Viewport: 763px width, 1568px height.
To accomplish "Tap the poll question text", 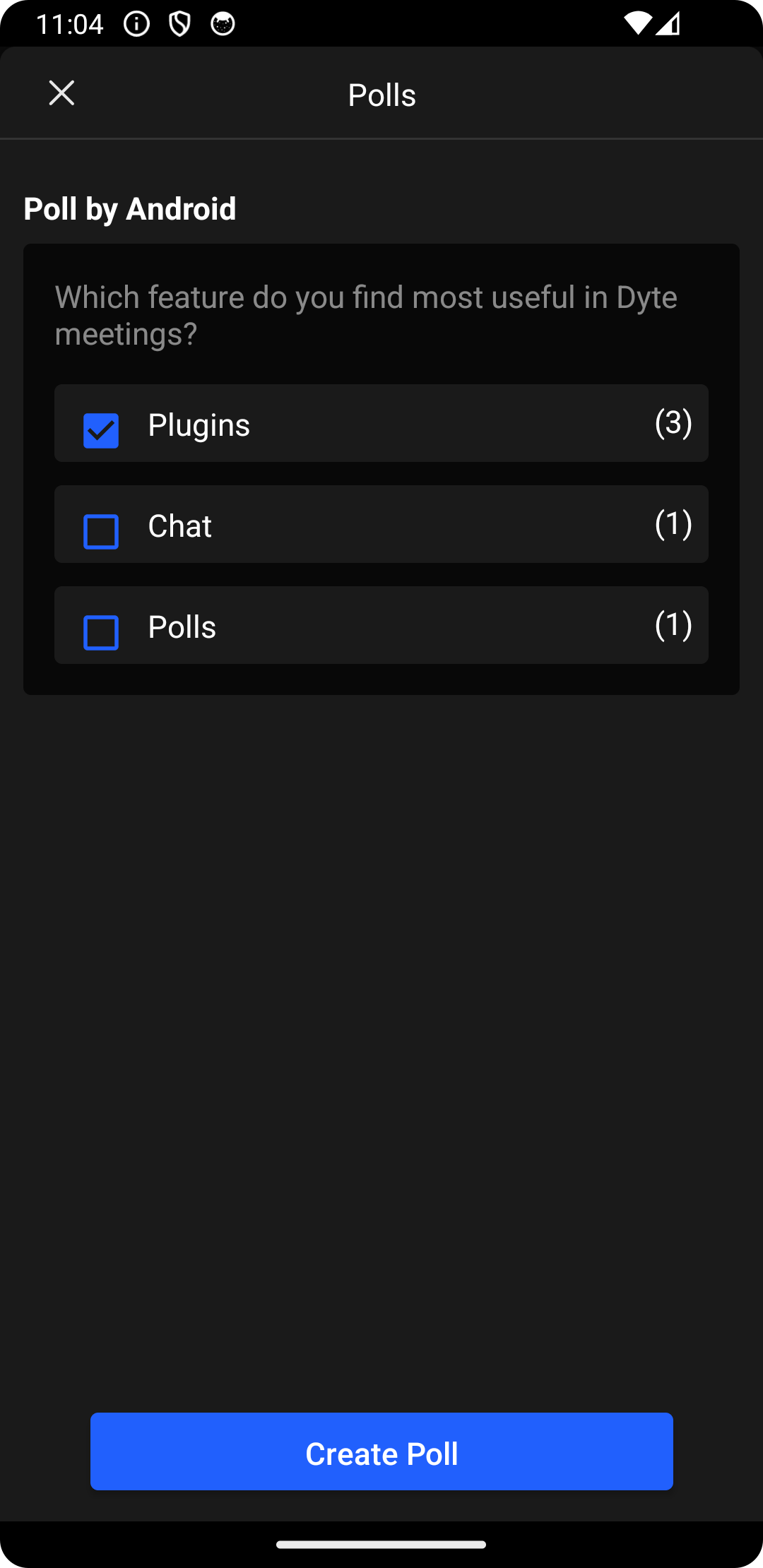I will 367,315.
